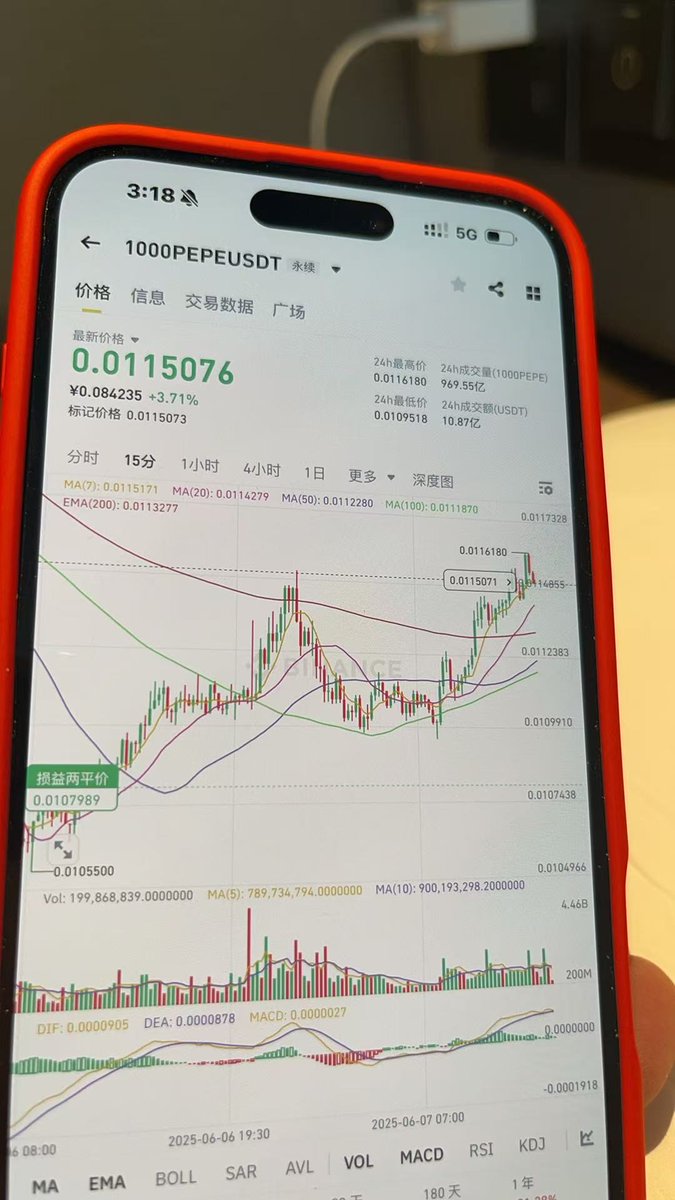Select the 1日 chart interval
Screen dimensions: 675x1200
(315, 472)
